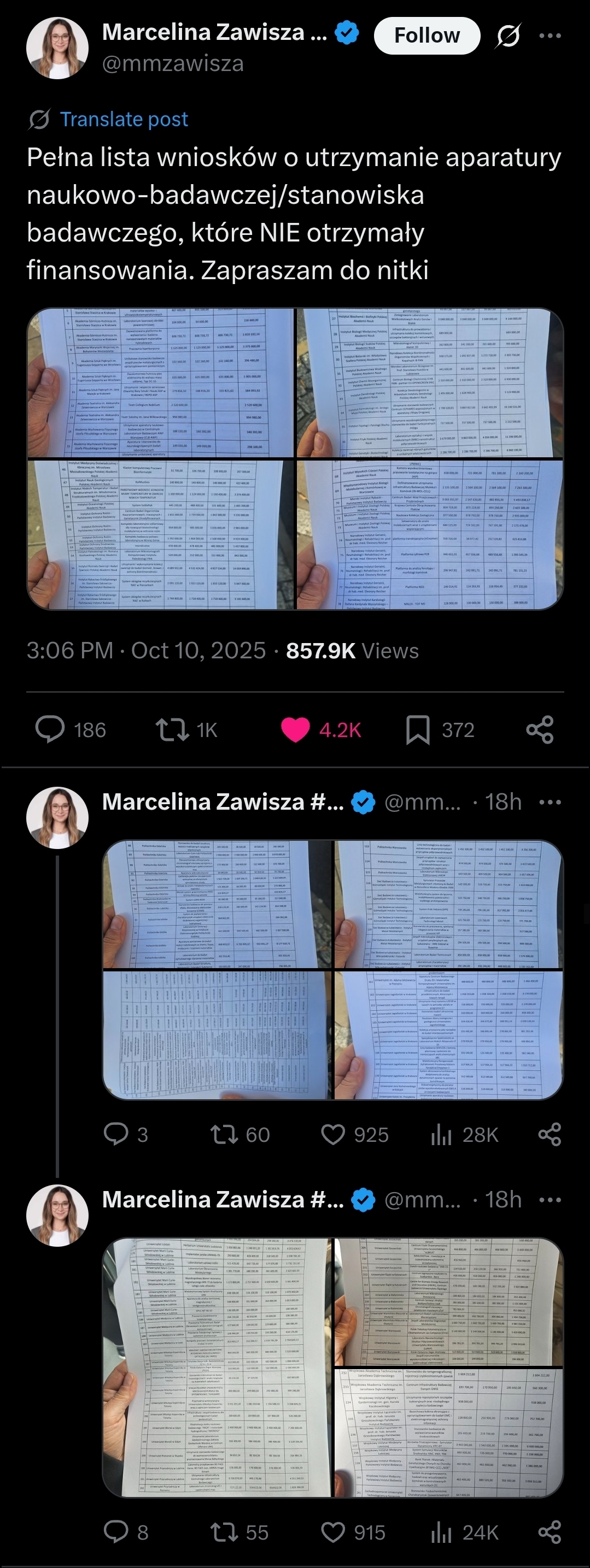The width and height of the screenshot is (590, 1568).
Task: Follow Marcelina Zawisza
Action: pos(426,36)
